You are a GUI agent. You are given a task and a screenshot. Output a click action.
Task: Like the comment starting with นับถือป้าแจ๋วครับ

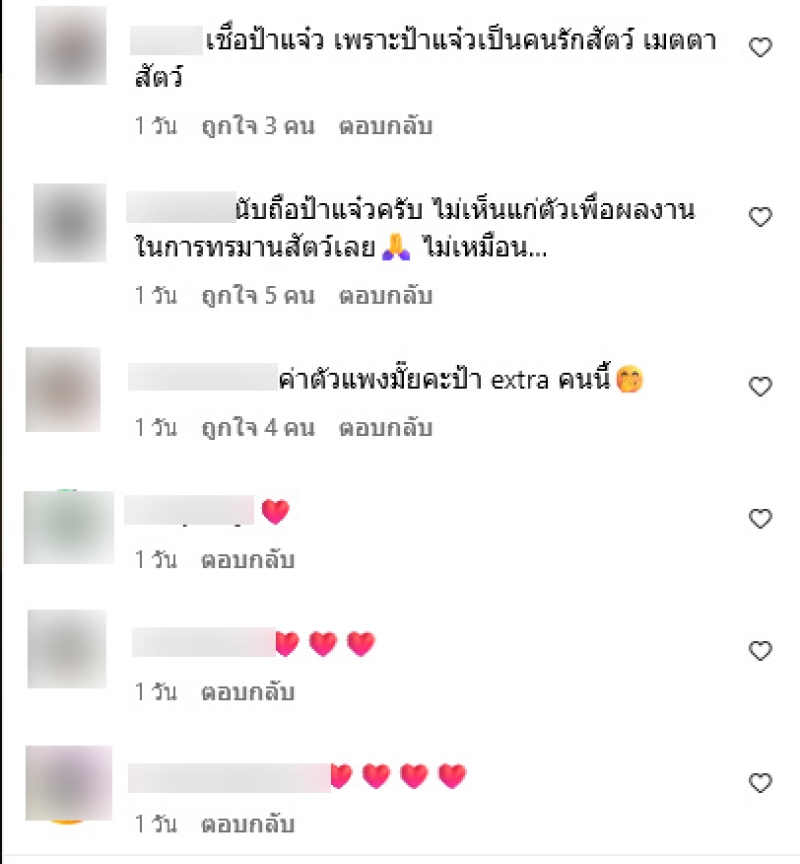[761, 216]
